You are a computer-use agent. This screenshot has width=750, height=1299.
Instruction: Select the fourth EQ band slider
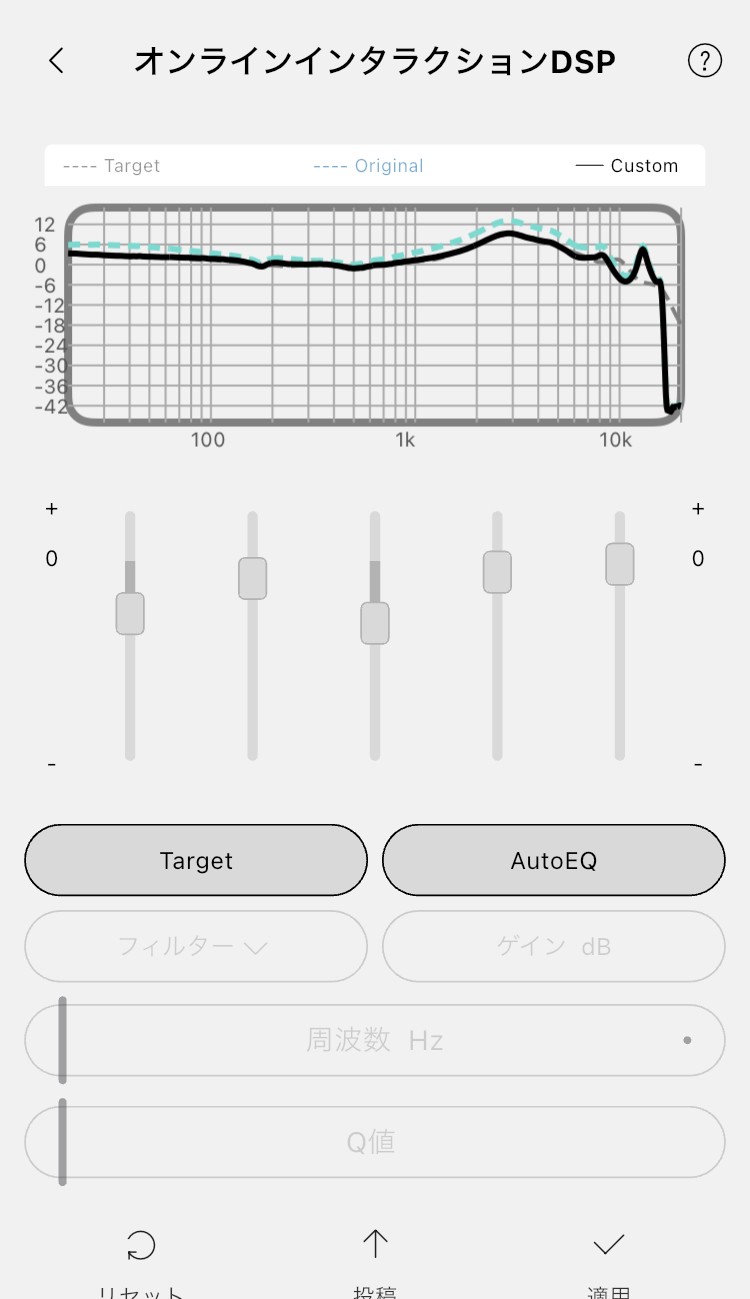point(497,572)
